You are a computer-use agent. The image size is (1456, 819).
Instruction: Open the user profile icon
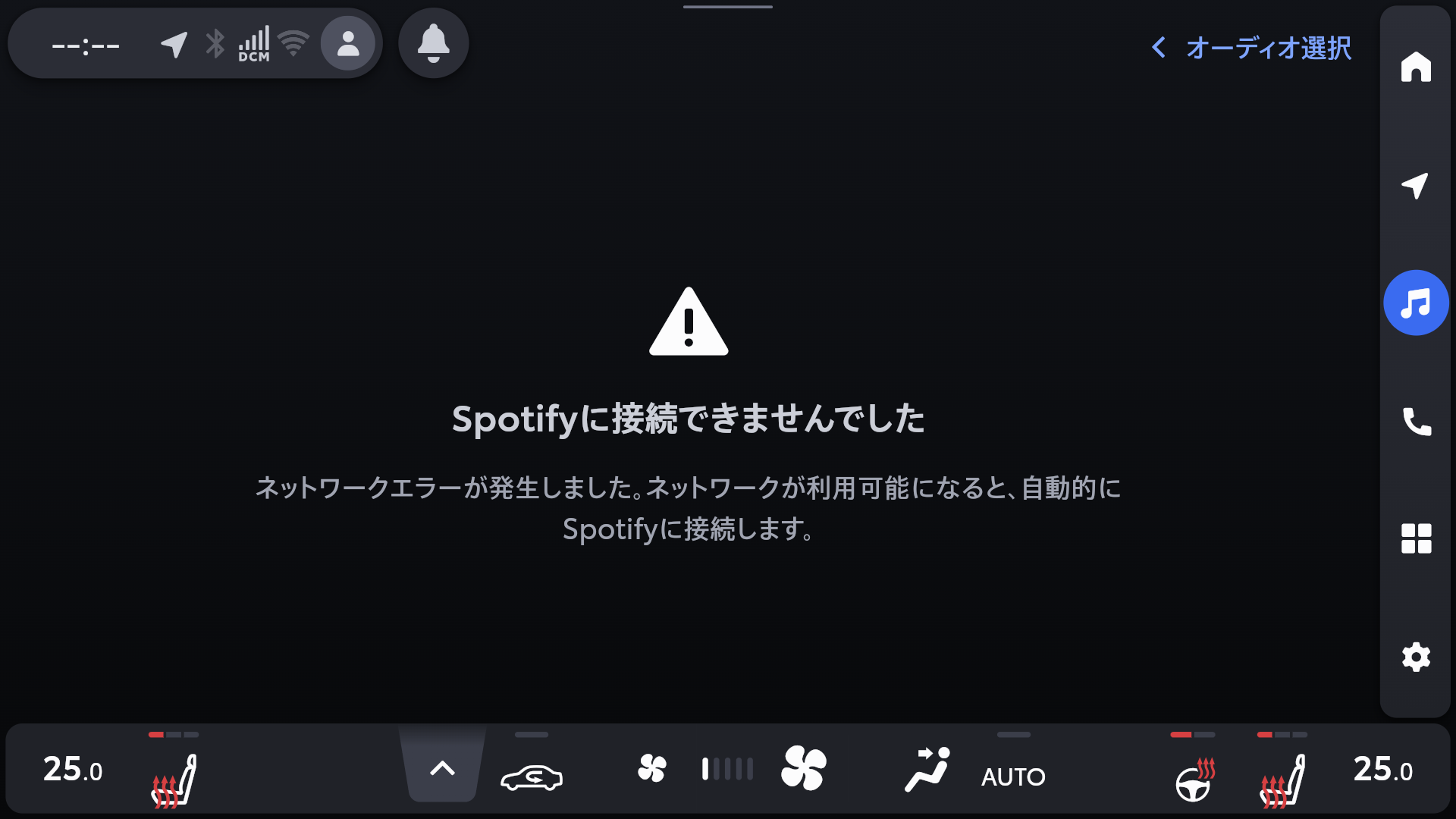(x=348, y=43)
